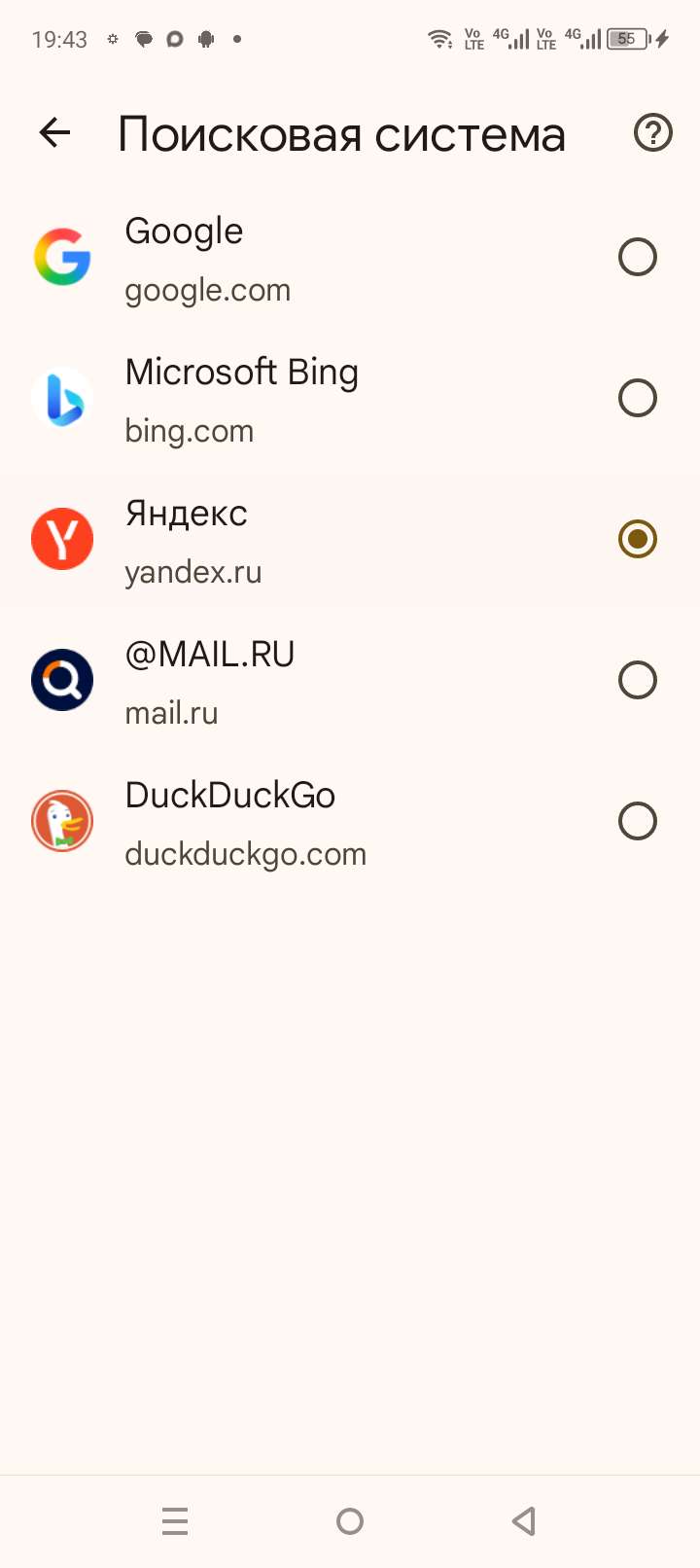The width and height of the screenshot is (700, 1568).
Task: Go to the home screen
Action: [350, 1520]
